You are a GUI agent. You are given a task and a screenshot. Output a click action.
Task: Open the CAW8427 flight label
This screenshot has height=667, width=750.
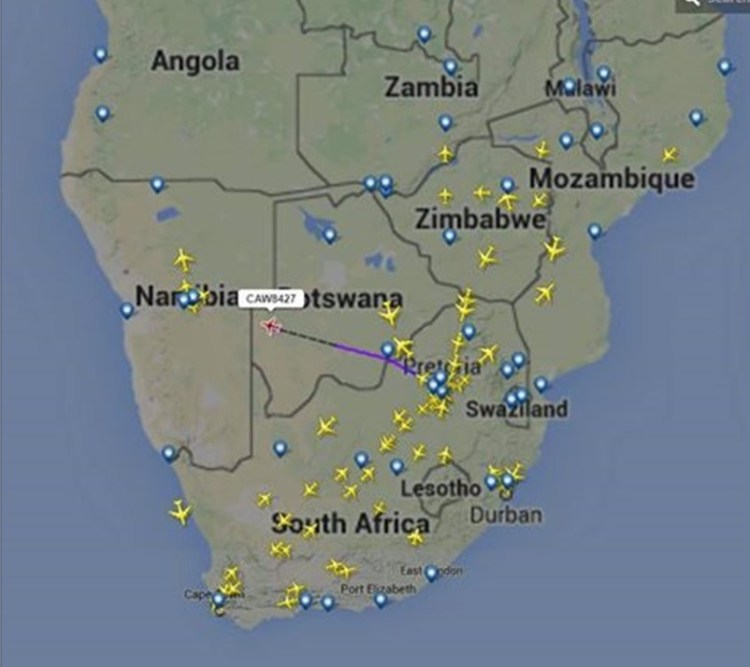click(269, 299)
